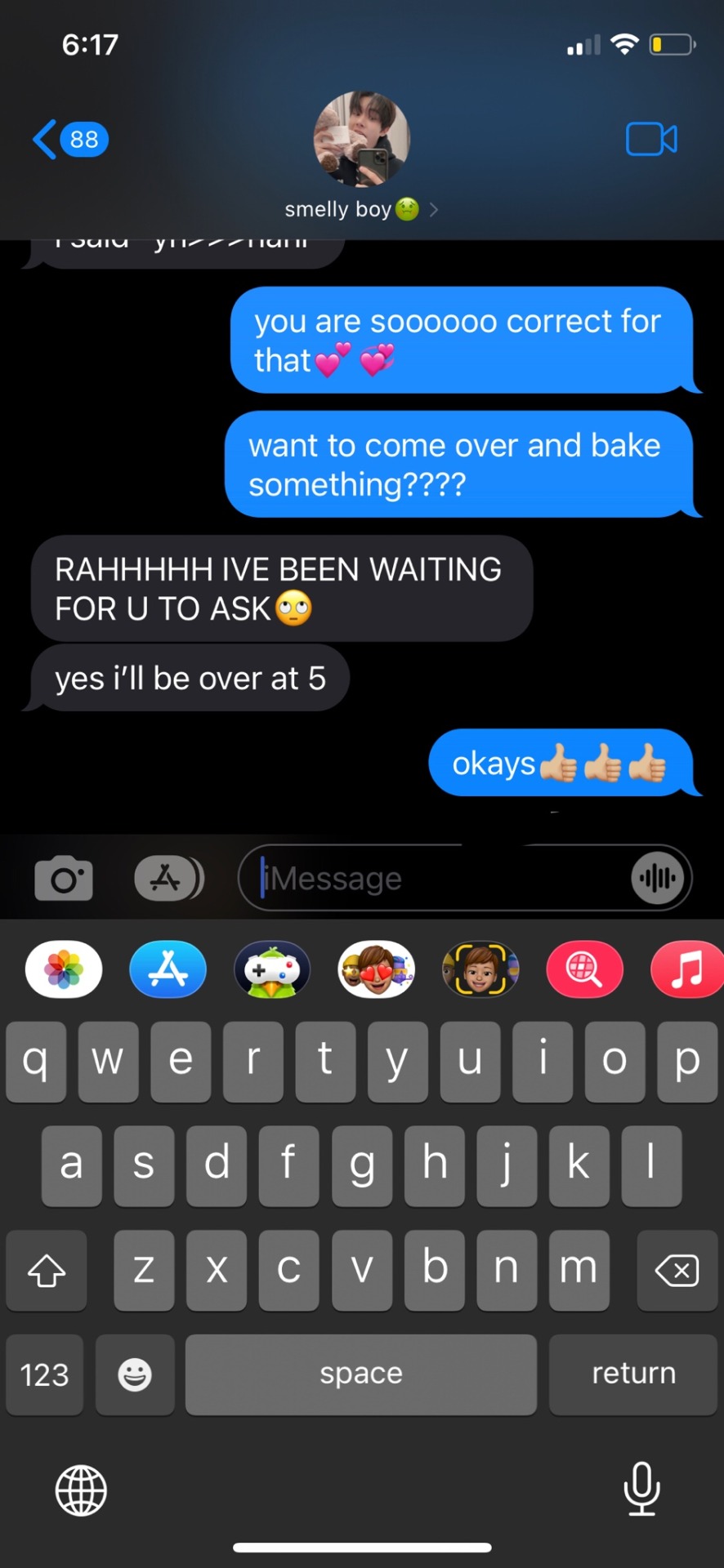Screen dimensions: 724x1568
Task: Switch keyboard to numbers with 123
Action: 45,1374
